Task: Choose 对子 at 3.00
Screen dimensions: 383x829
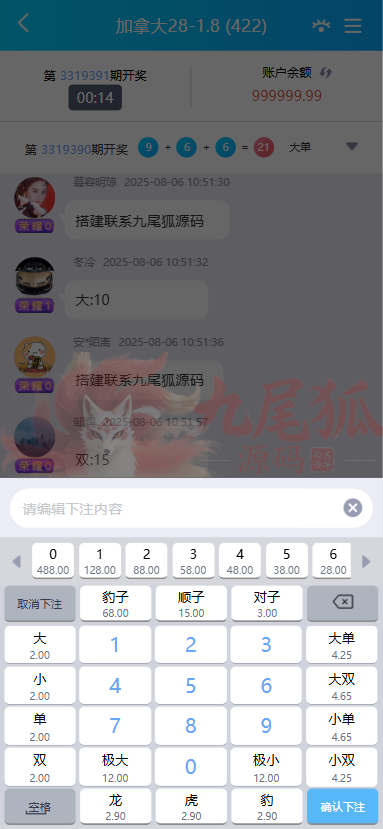Action: click(267, 603)
